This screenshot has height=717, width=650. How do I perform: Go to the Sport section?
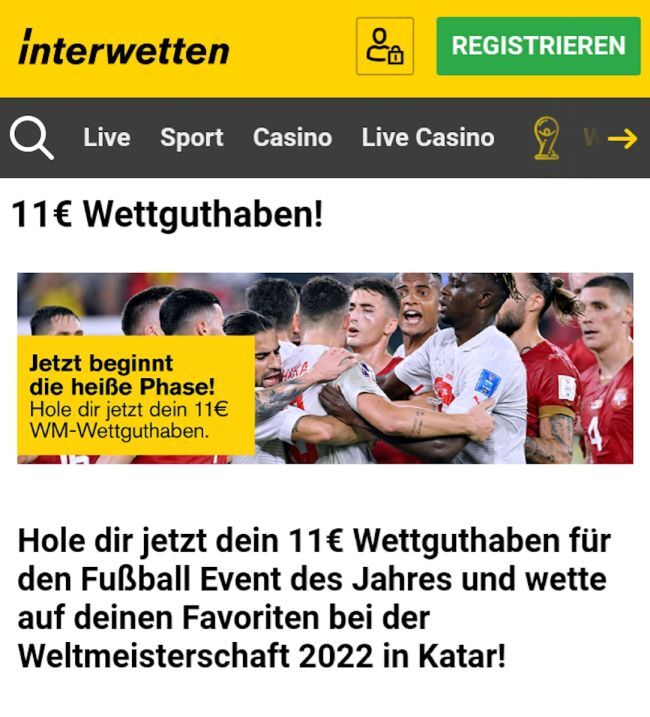click(x=191, y=138)
